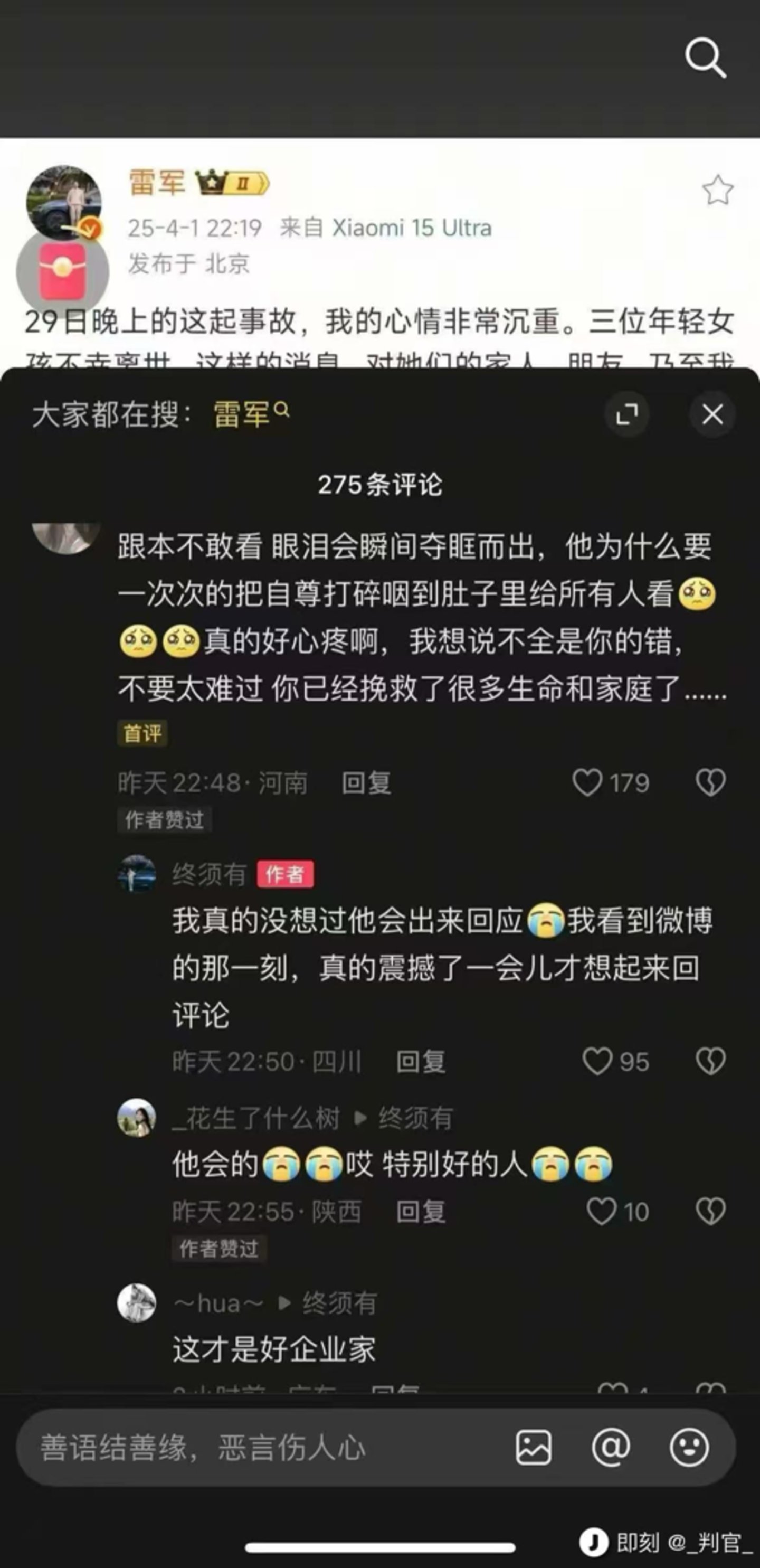
Task: Open 终须有's profile avatar
Action: [137, 874]
